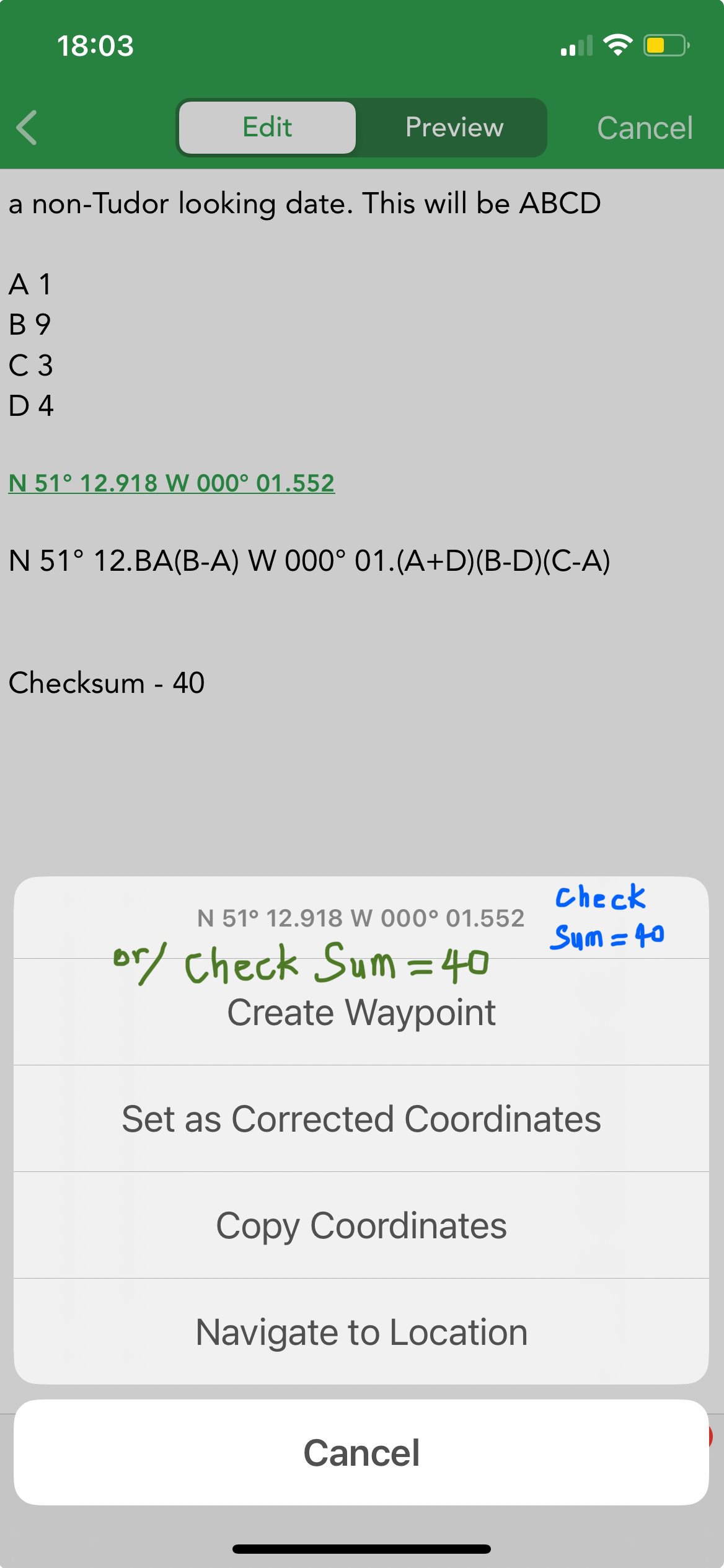Open the green underlined coordinates link
Image resolution: width=724 pixels, height=1568 pixels.
[x=172, y=483]
